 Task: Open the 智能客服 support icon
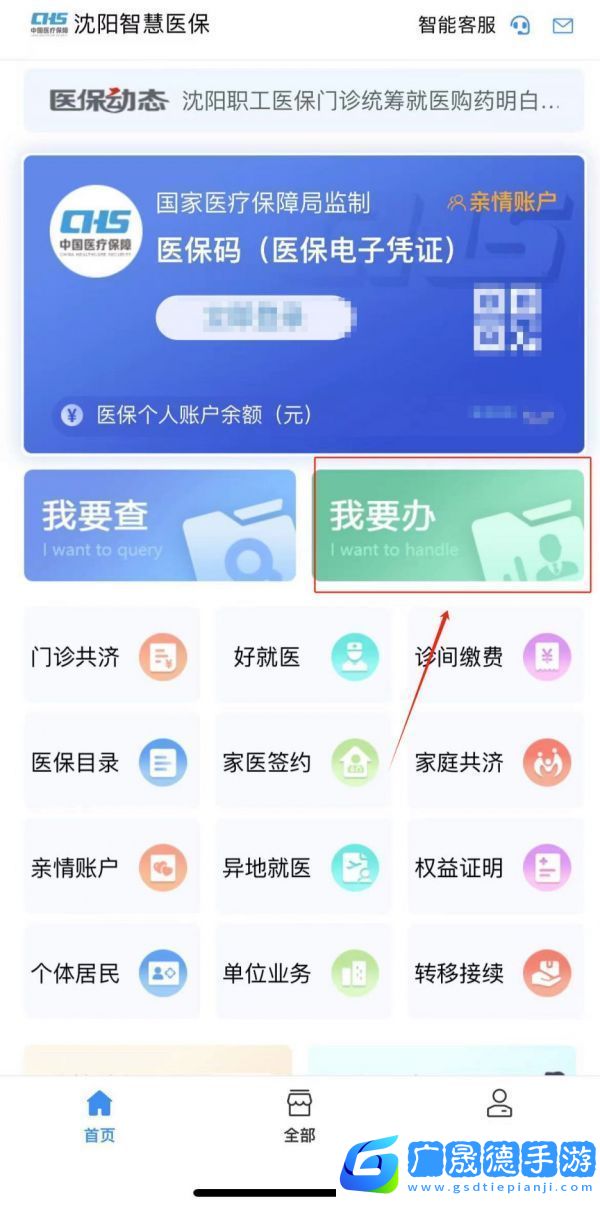tap(520, 25)
